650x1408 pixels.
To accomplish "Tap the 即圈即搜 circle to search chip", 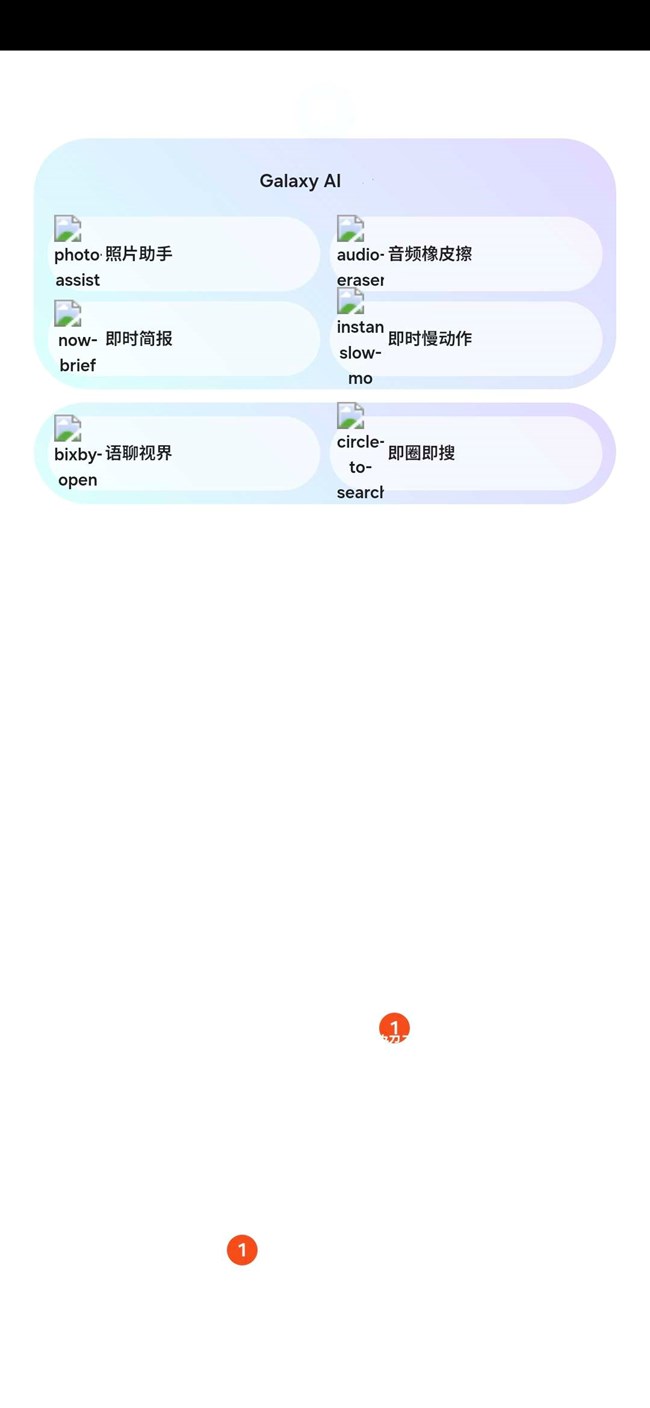I will coord(466,453).
